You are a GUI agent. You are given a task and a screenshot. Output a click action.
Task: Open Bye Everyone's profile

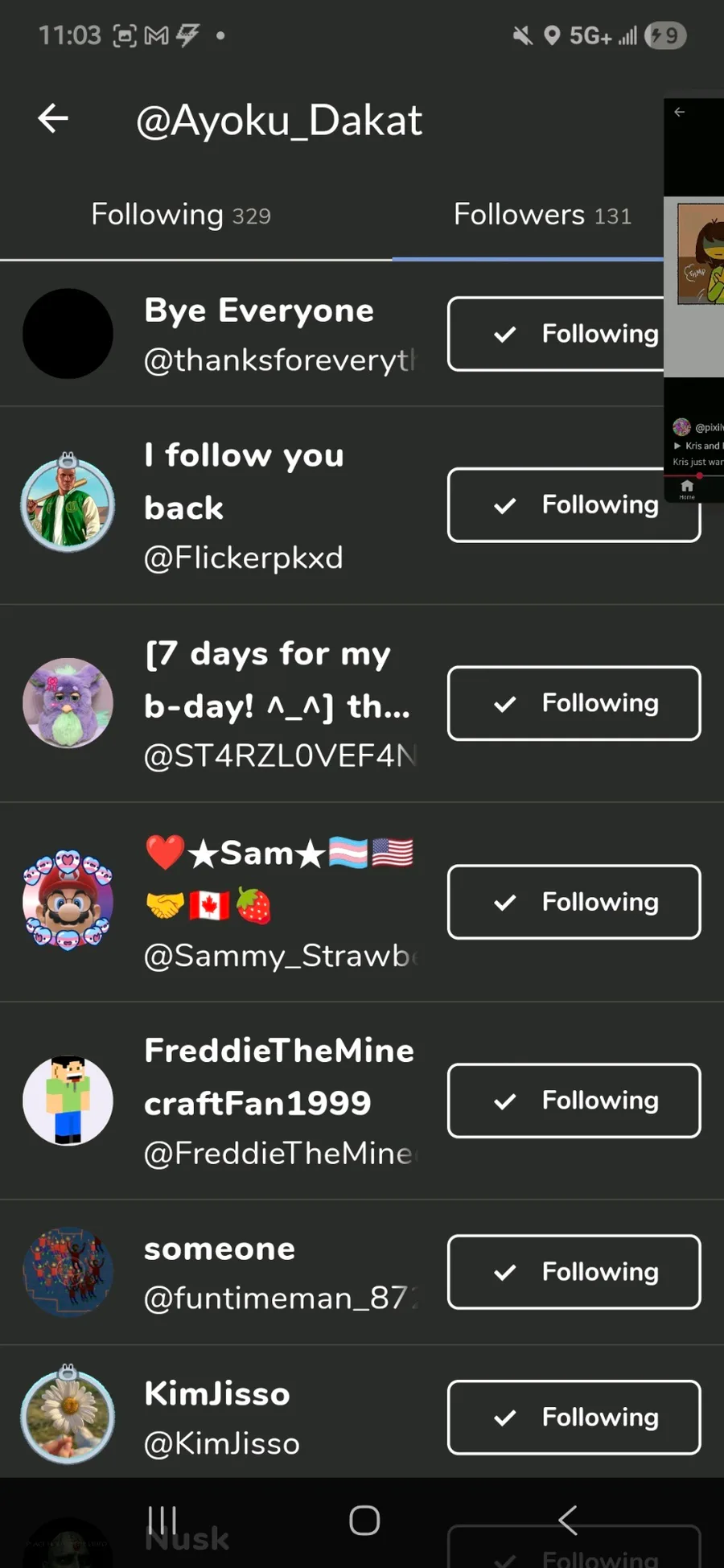(257, 334)
